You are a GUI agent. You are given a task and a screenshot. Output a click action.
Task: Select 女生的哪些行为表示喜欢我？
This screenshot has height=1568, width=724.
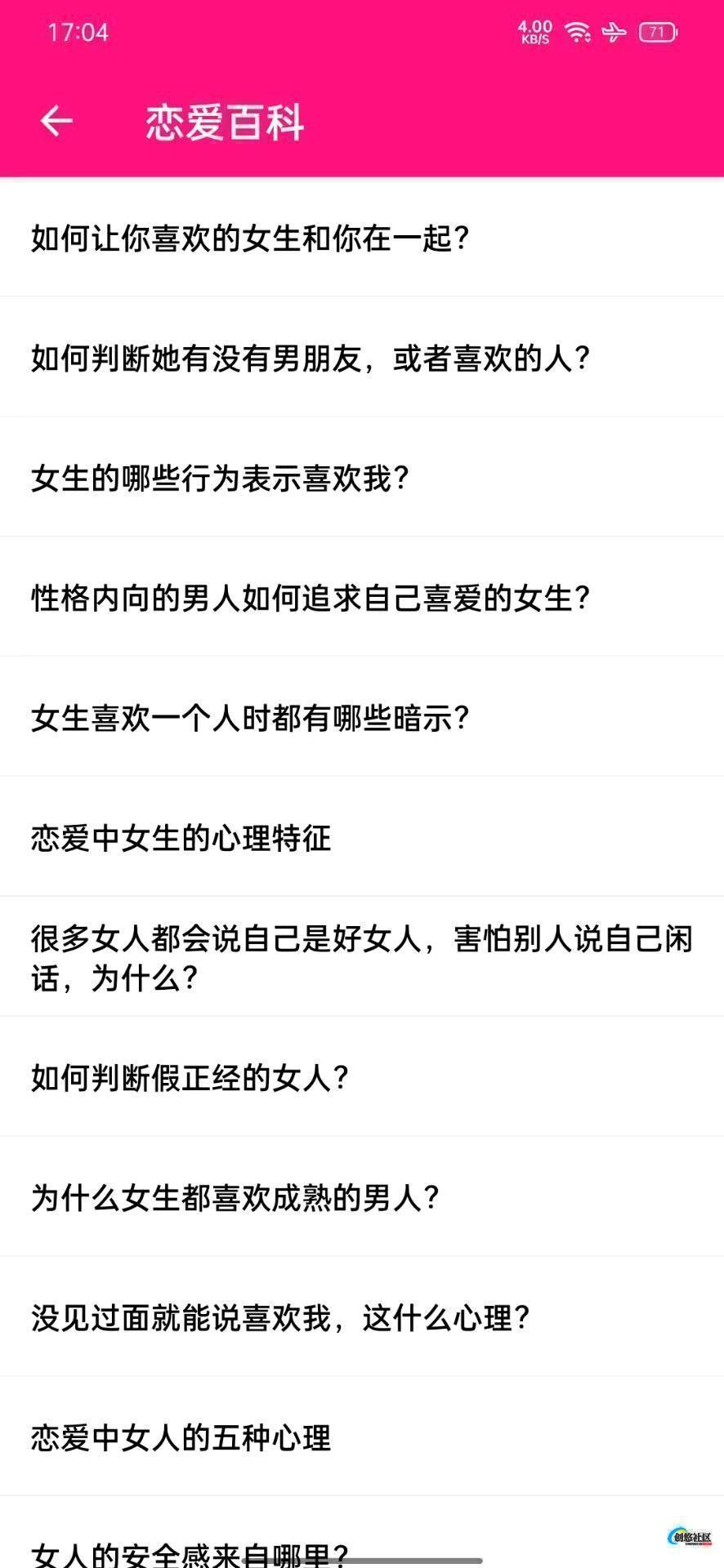220,479
